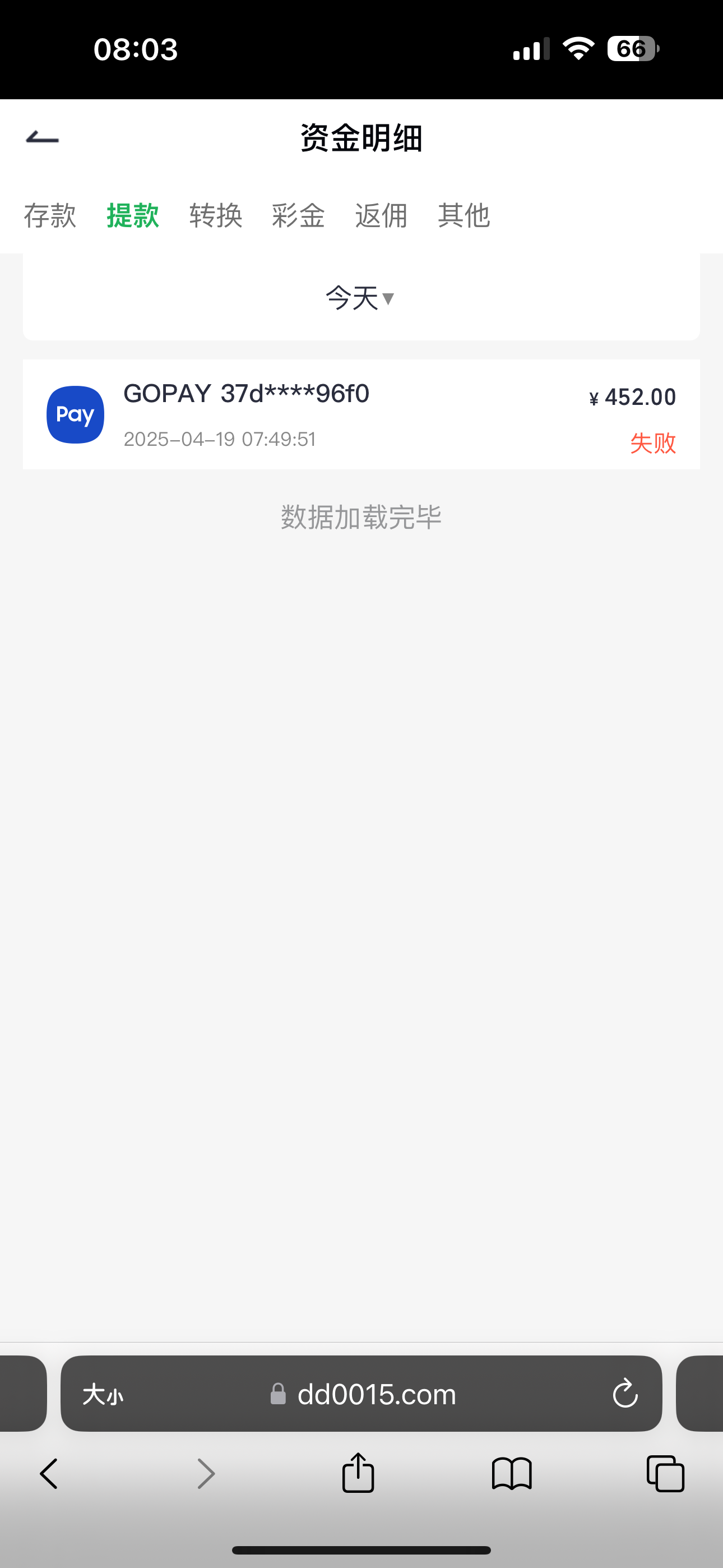Tap the lock icon in the address bar
This screenshot has width=723, height=1568.
point(279,1394)
